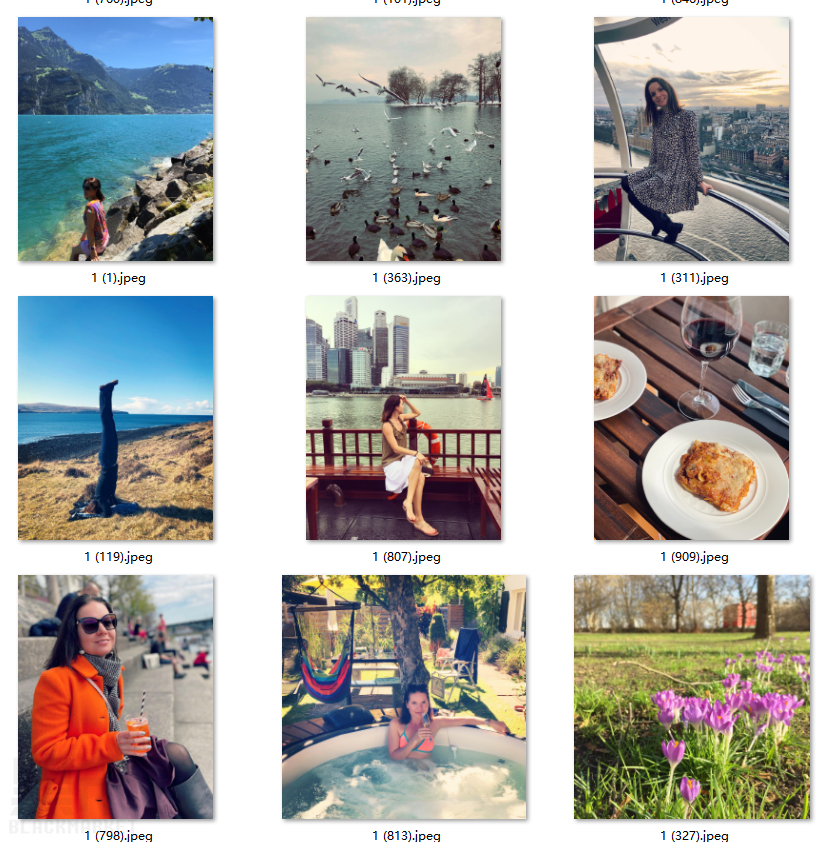Screen dimensions: 822x842
Task: Open the birds on lake photo 1 (363).jpeg
Action: 403,139
